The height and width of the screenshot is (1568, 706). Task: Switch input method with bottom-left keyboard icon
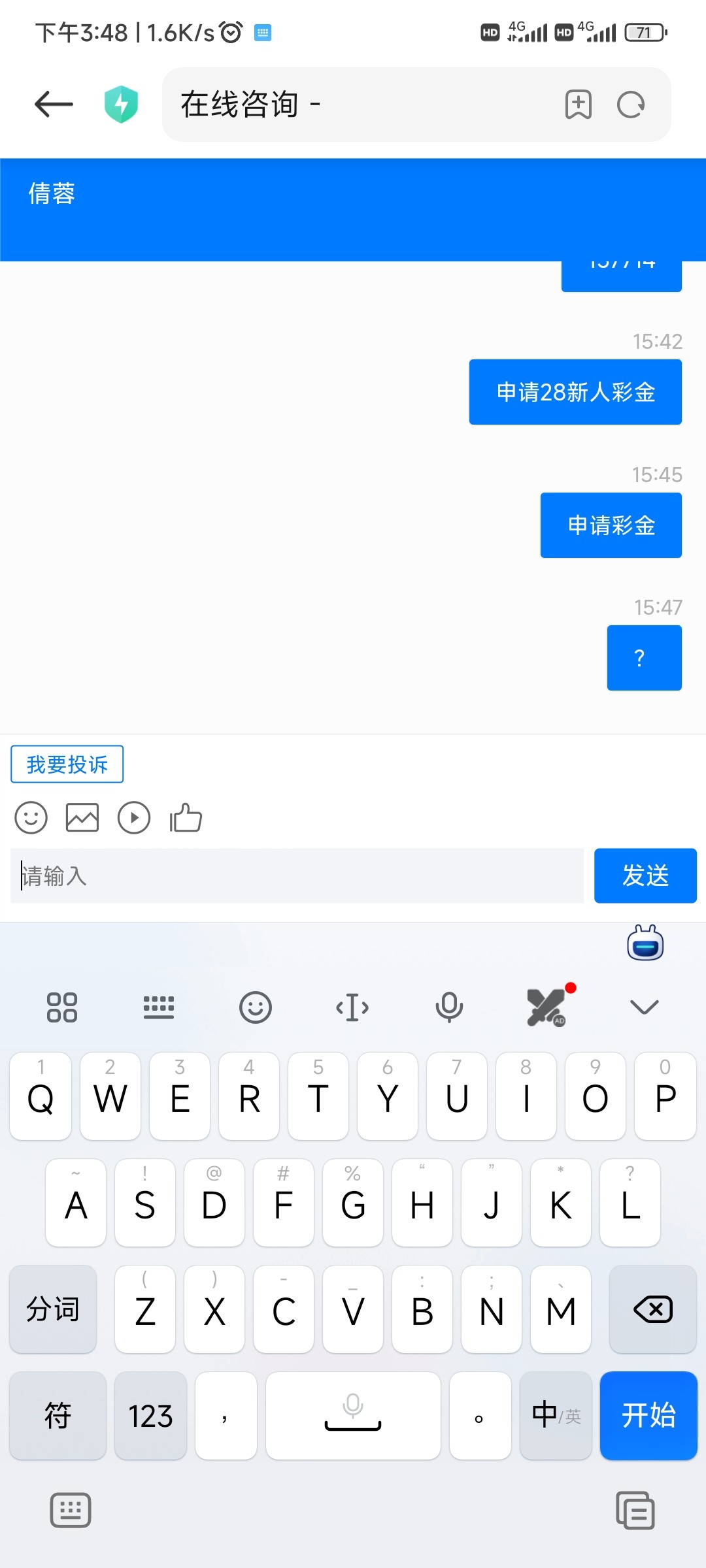(70, 1511)
